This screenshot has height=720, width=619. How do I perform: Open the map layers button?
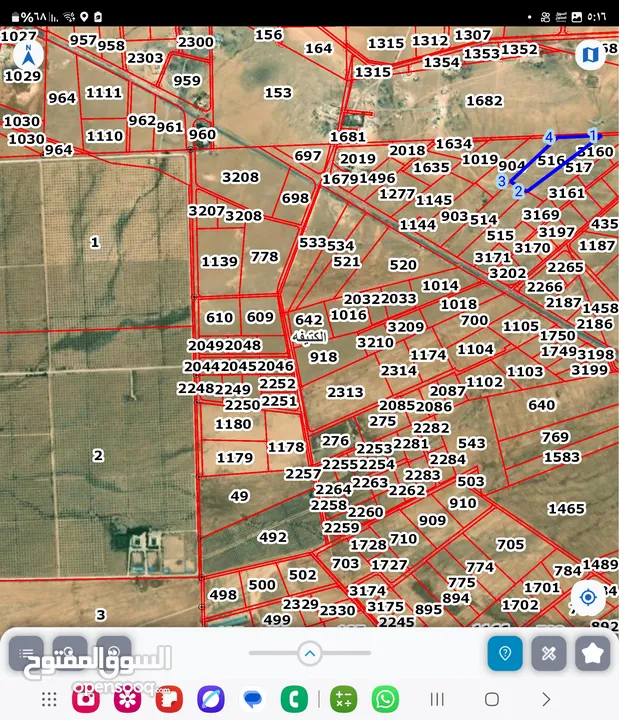click(x=591, y=54)
